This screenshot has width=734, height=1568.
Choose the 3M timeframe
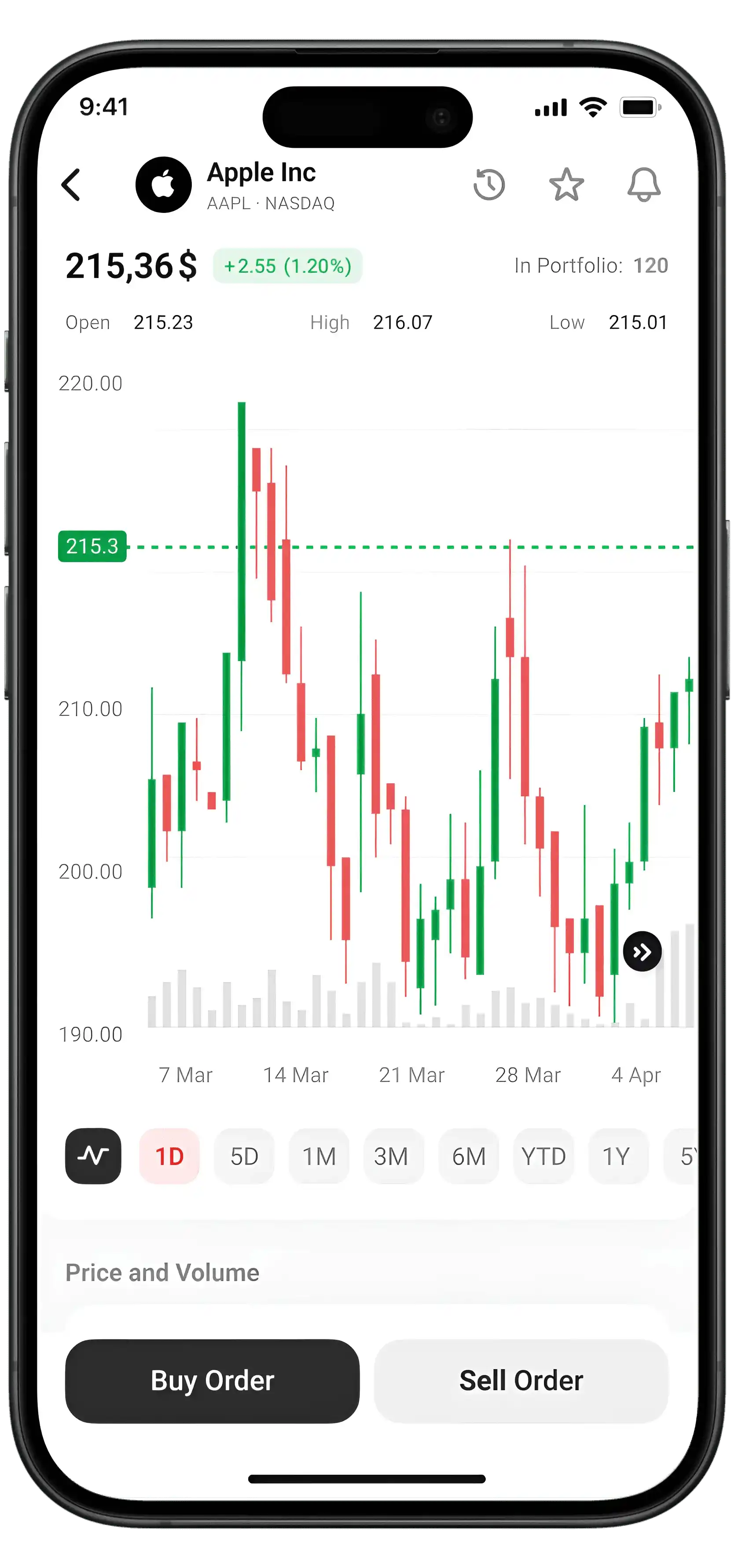394,1156
